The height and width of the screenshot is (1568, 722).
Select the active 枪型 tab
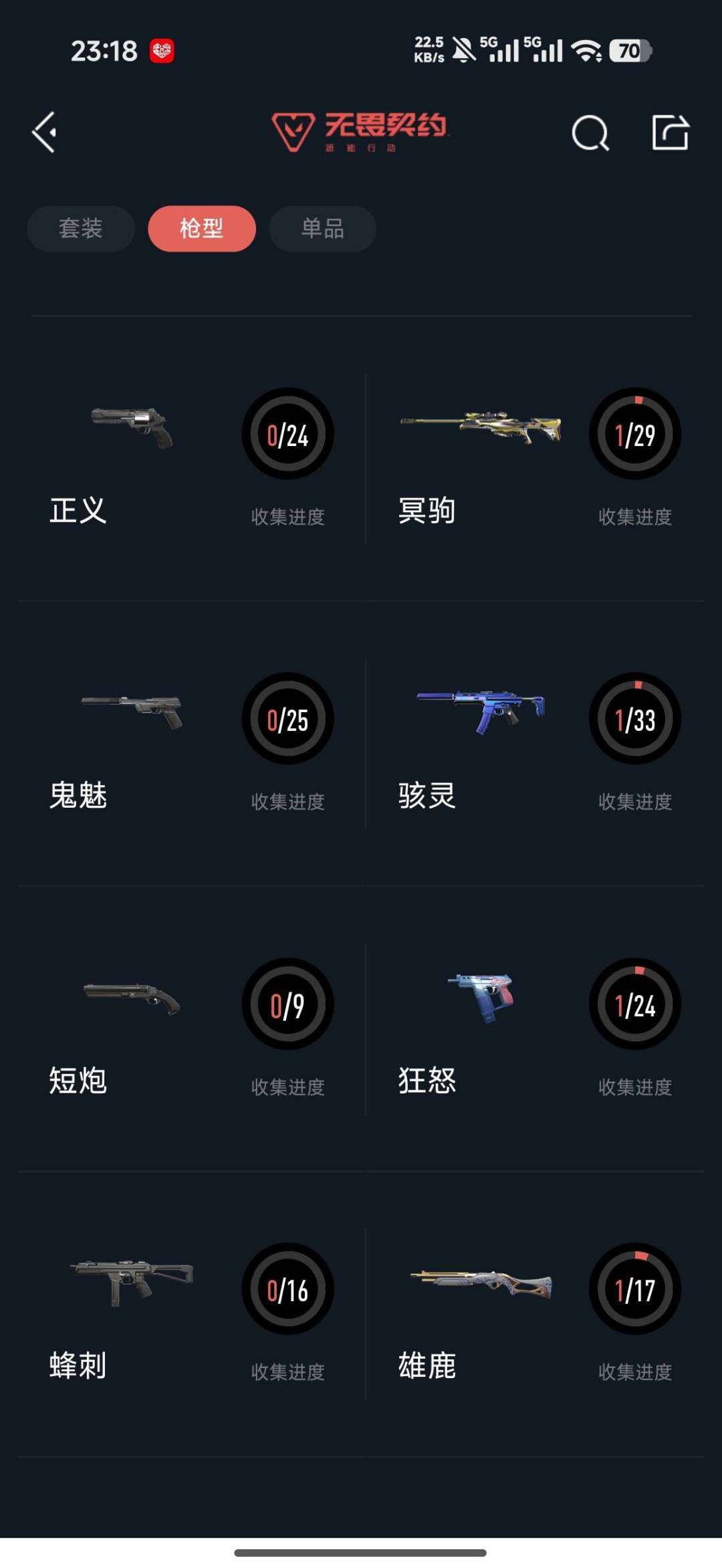[201, 229]
